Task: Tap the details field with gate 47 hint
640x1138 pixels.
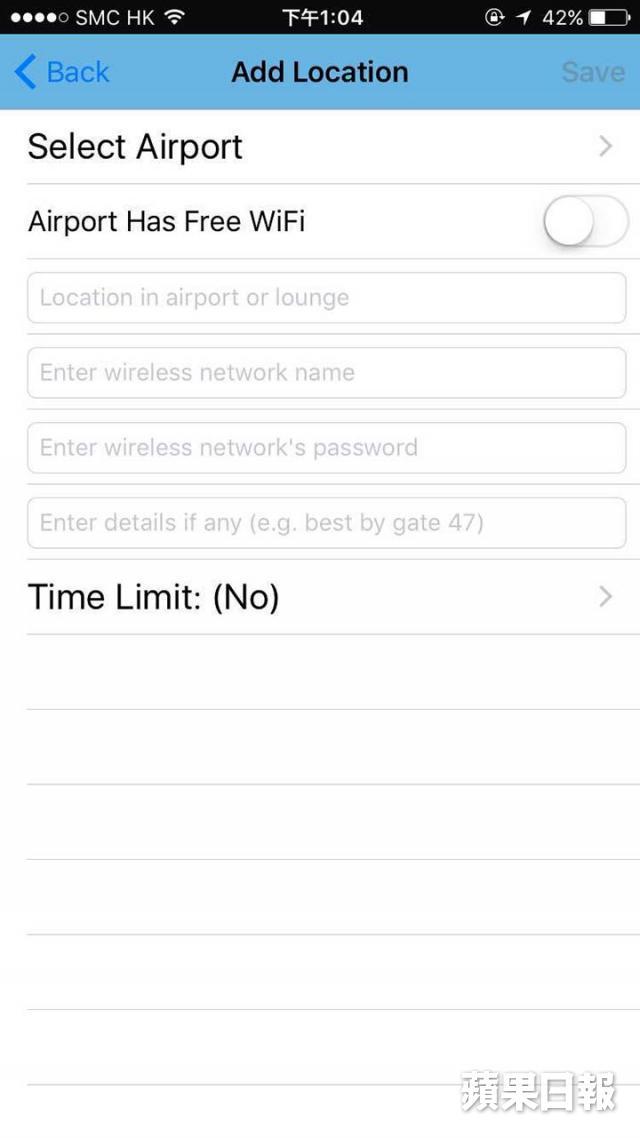Action: pos(327,523)
